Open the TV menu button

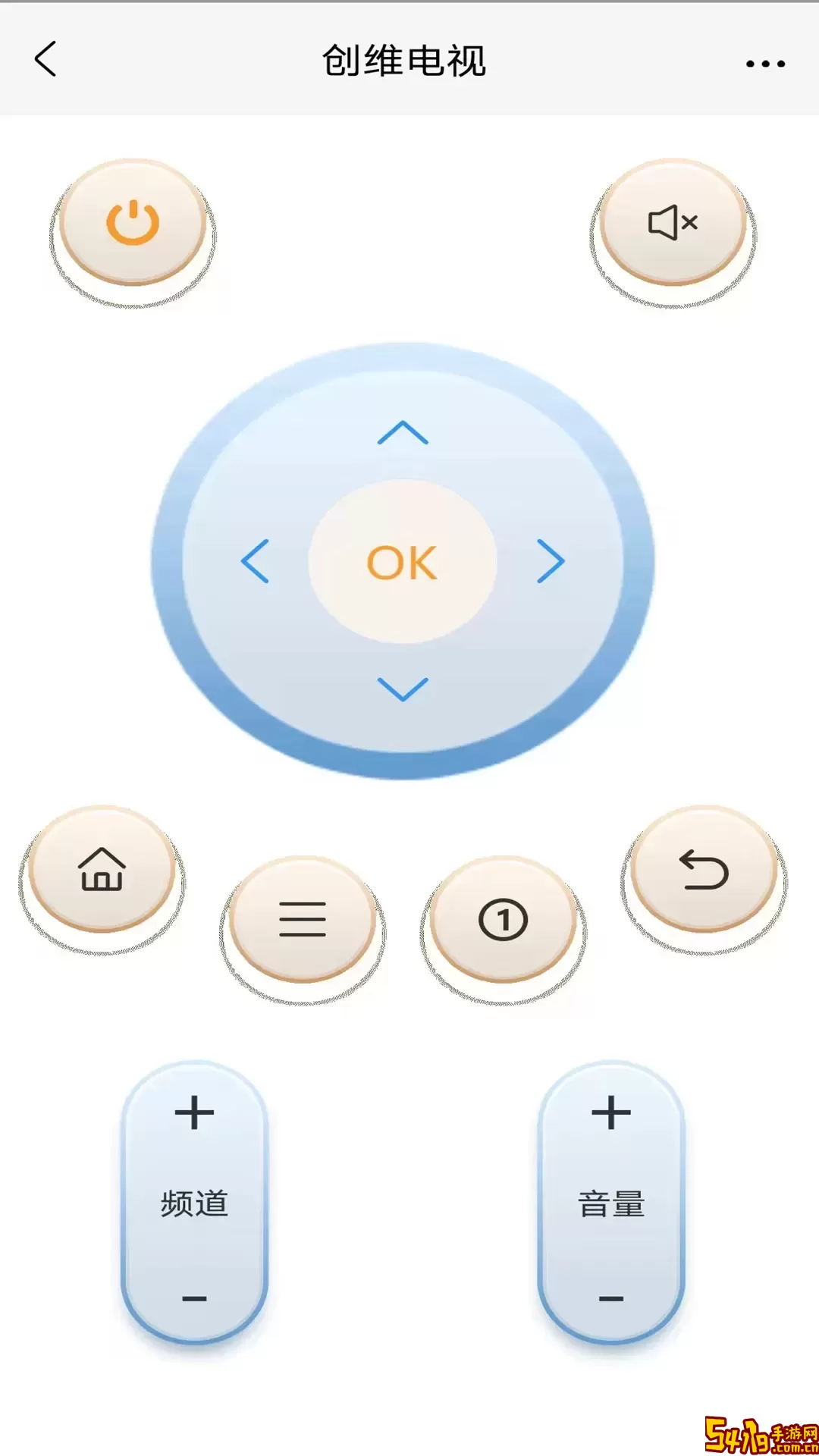303,919
